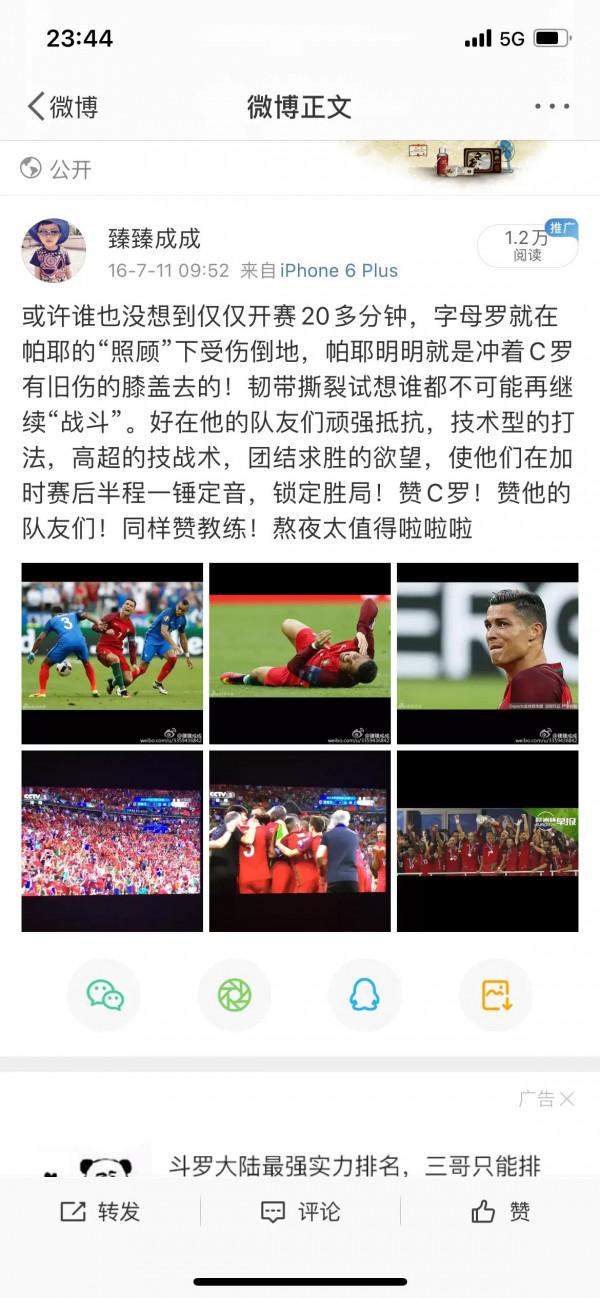The image size is (600, 1298).
Task: Tap the 公开 visibility setting
Action: [x=56, y=169]
